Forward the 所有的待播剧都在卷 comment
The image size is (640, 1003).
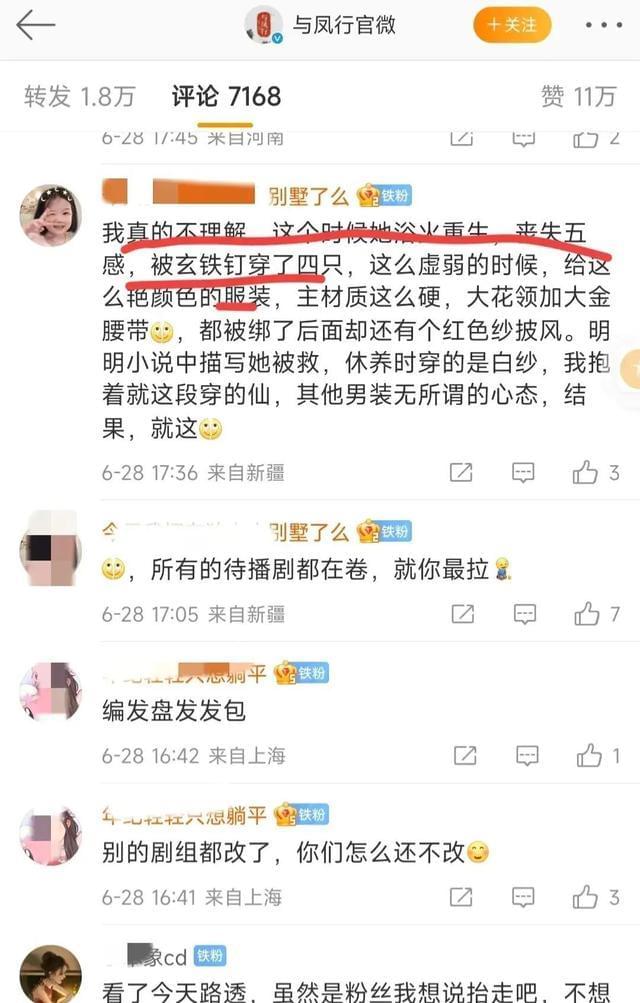click(x=463, y=613)
